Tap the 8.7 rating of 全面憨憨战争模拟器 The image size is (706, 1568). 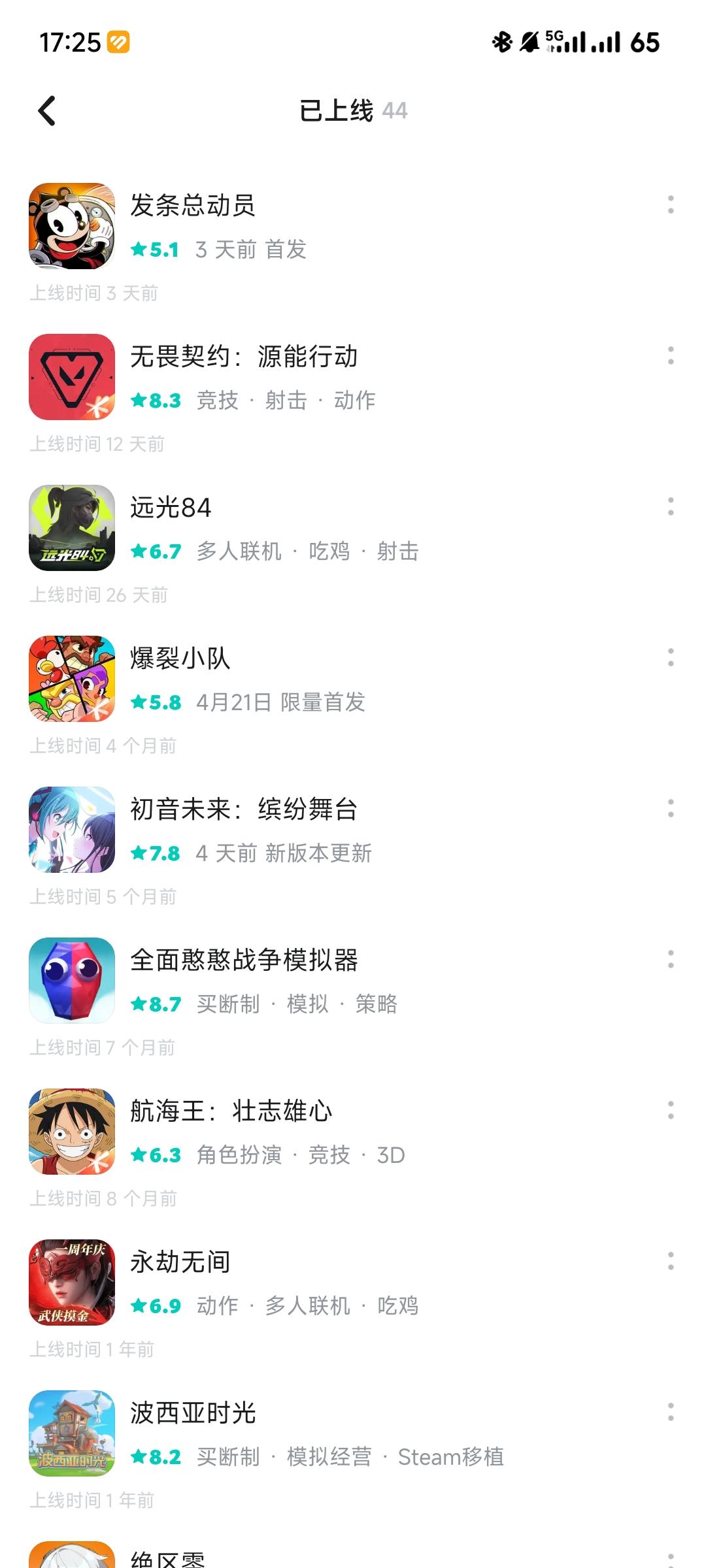click(x=156, y=1004)
